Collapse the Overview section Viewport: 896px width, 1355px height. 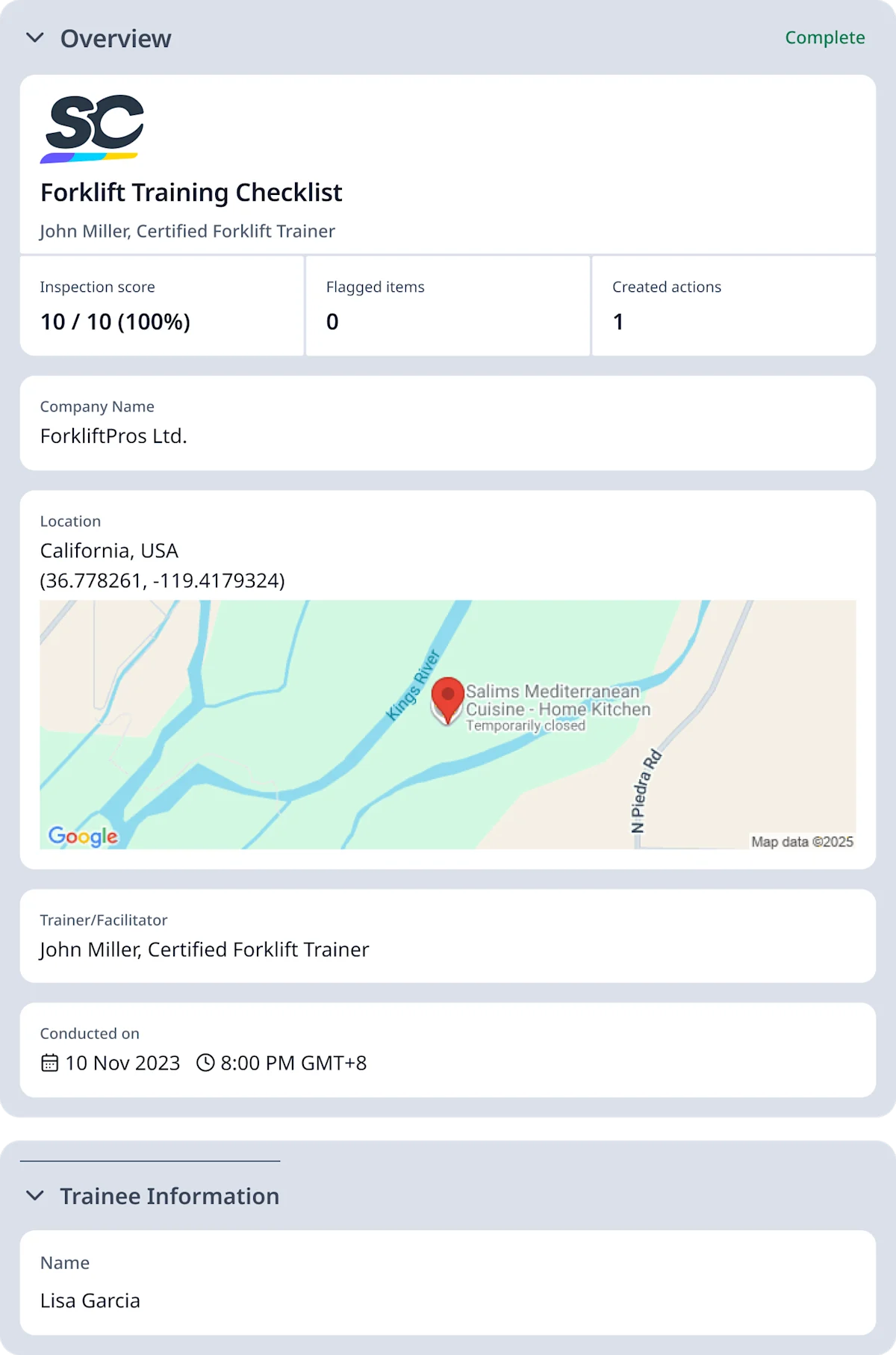pos(35,38)
